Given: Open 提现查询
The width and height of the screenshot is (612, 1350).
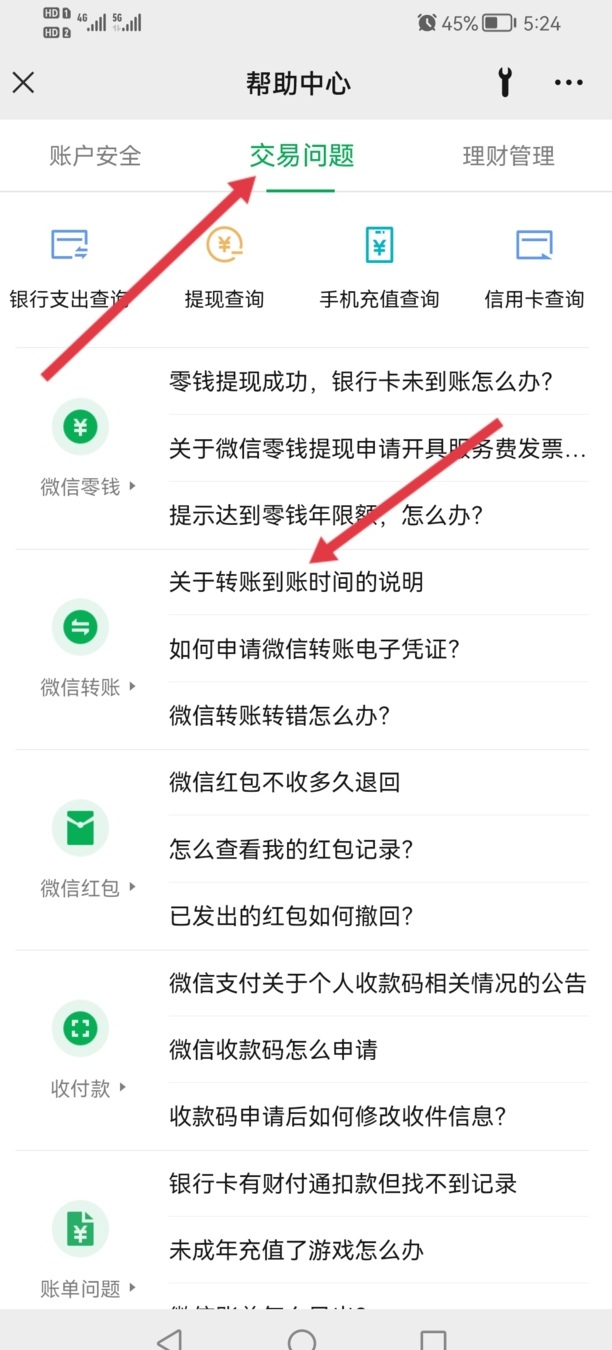Looking at the screenshot, I should pos(225,264).
